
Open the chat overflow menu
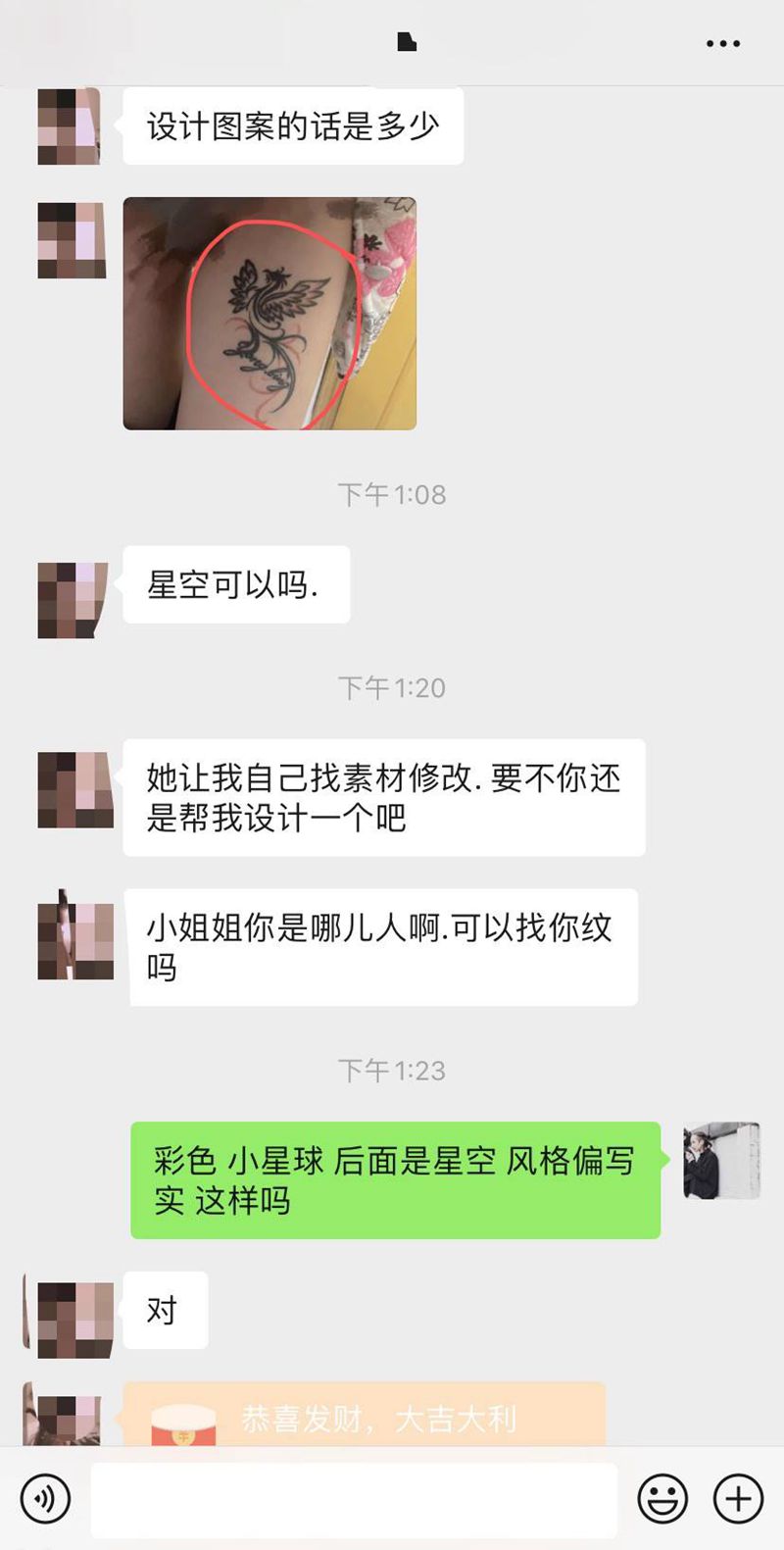pos(723,43)
